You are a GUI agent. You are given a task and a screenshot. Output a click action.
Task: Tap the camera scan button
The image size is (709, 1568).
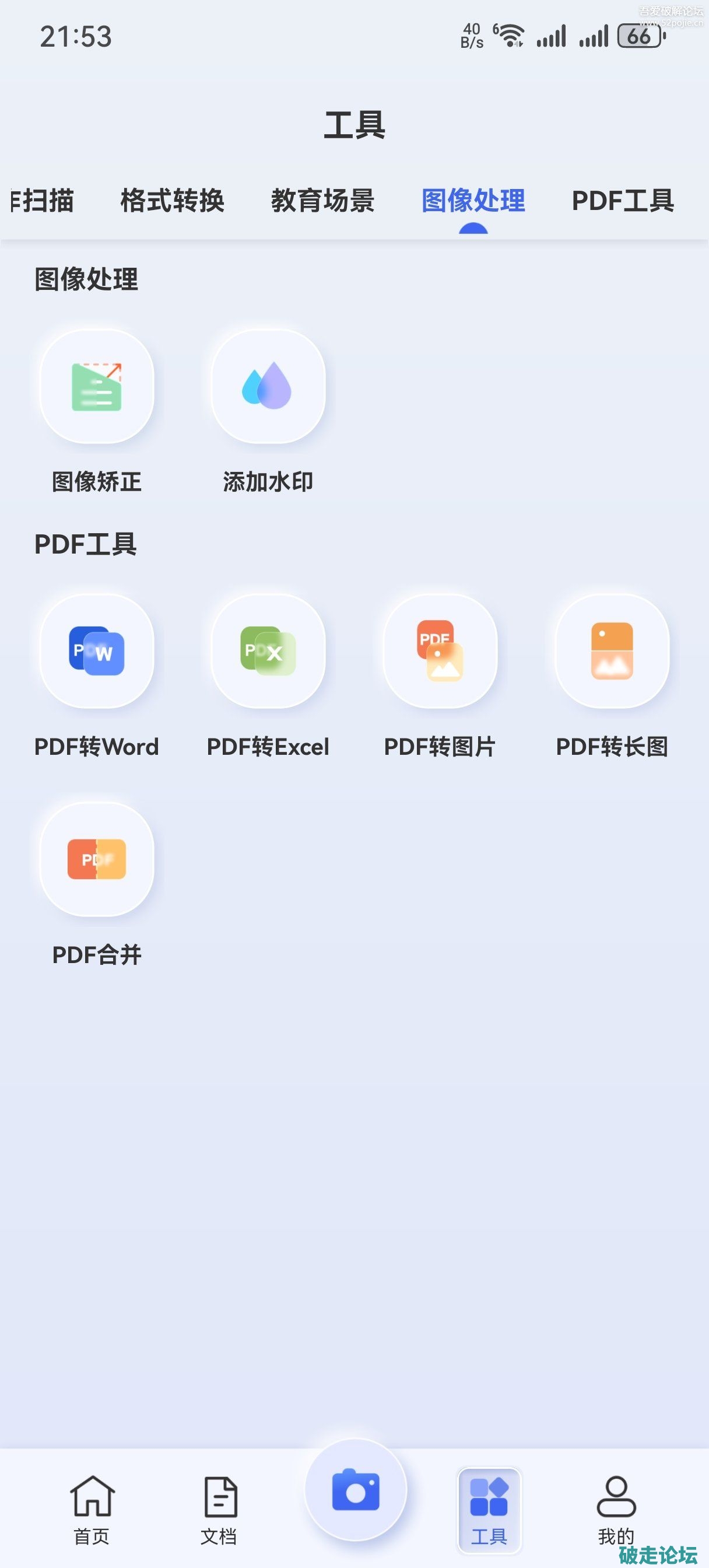point(356,1490)
